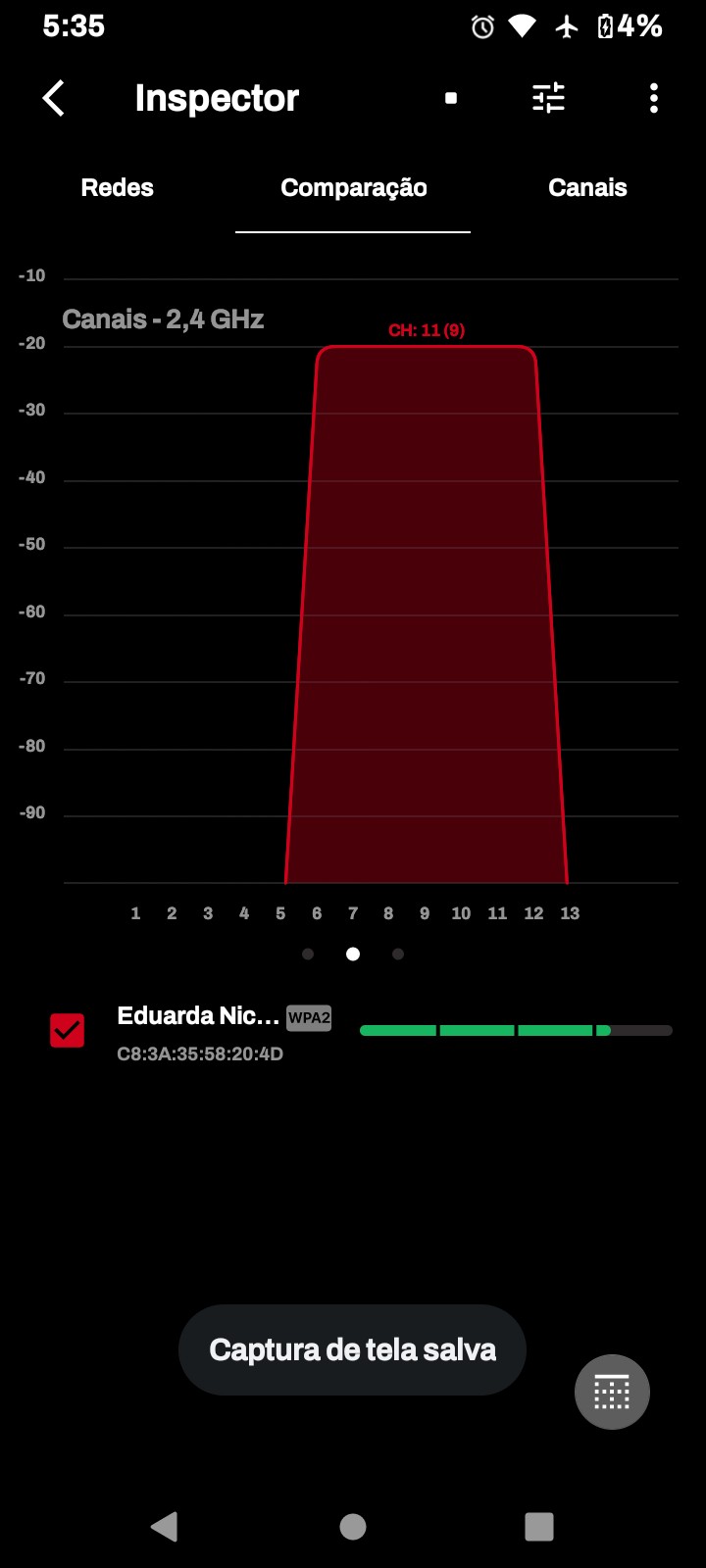This screenshot has height=1568, width=706.
Task: Go back from the Inspector screen
Action: [54, 98]
